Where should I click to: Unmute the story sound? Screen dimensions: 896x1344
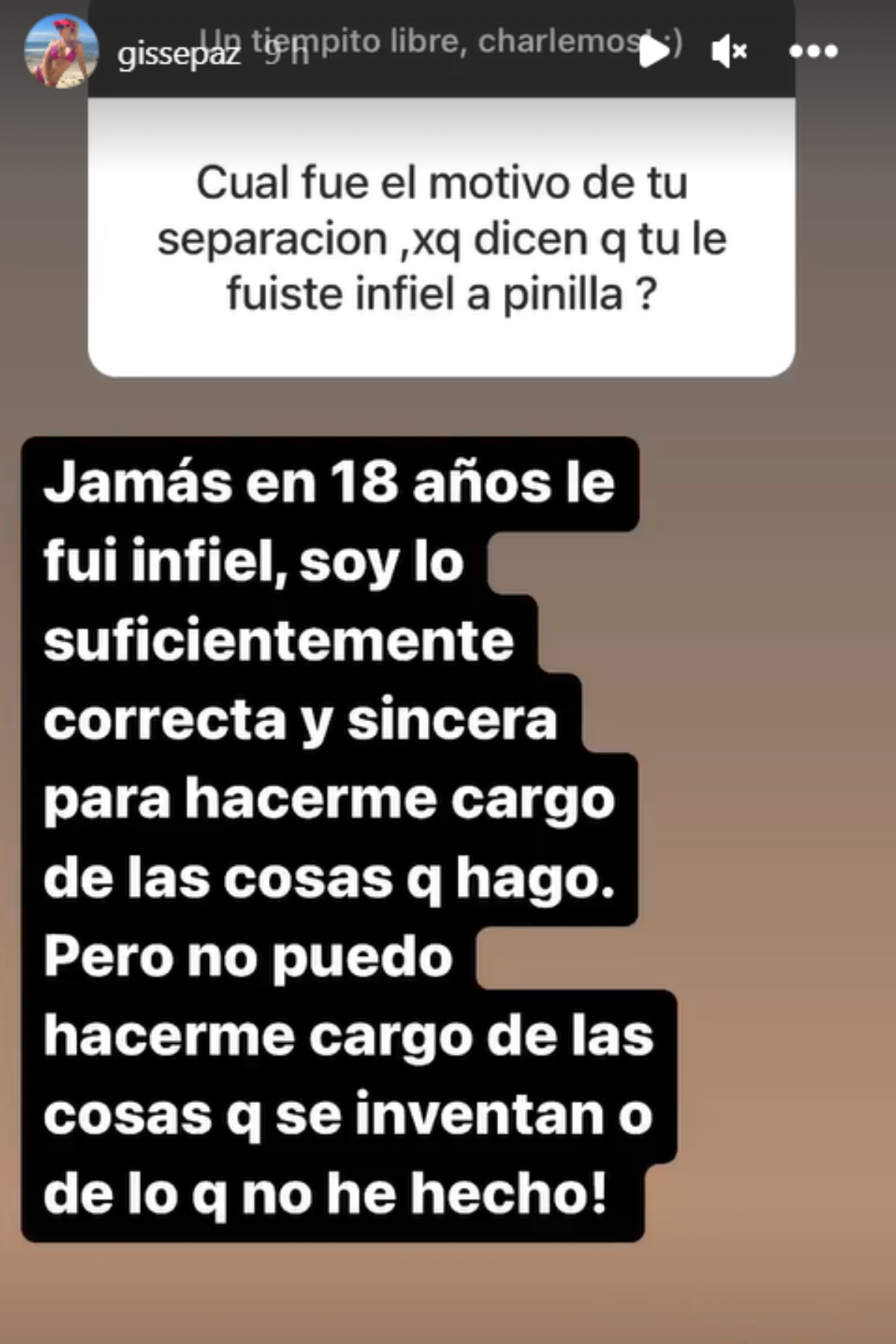click(728, 52)
